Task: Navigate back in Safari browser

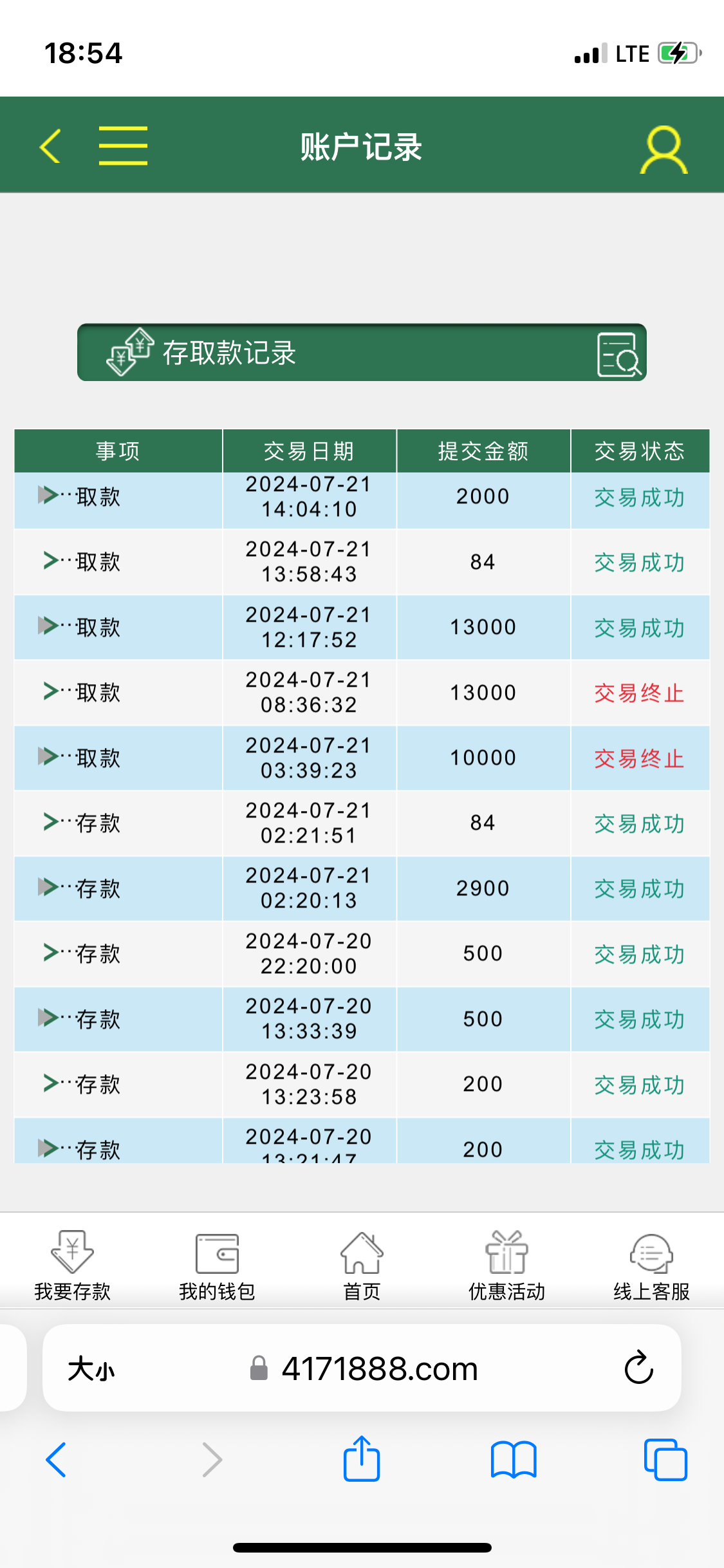Action: click(57, 1459)
